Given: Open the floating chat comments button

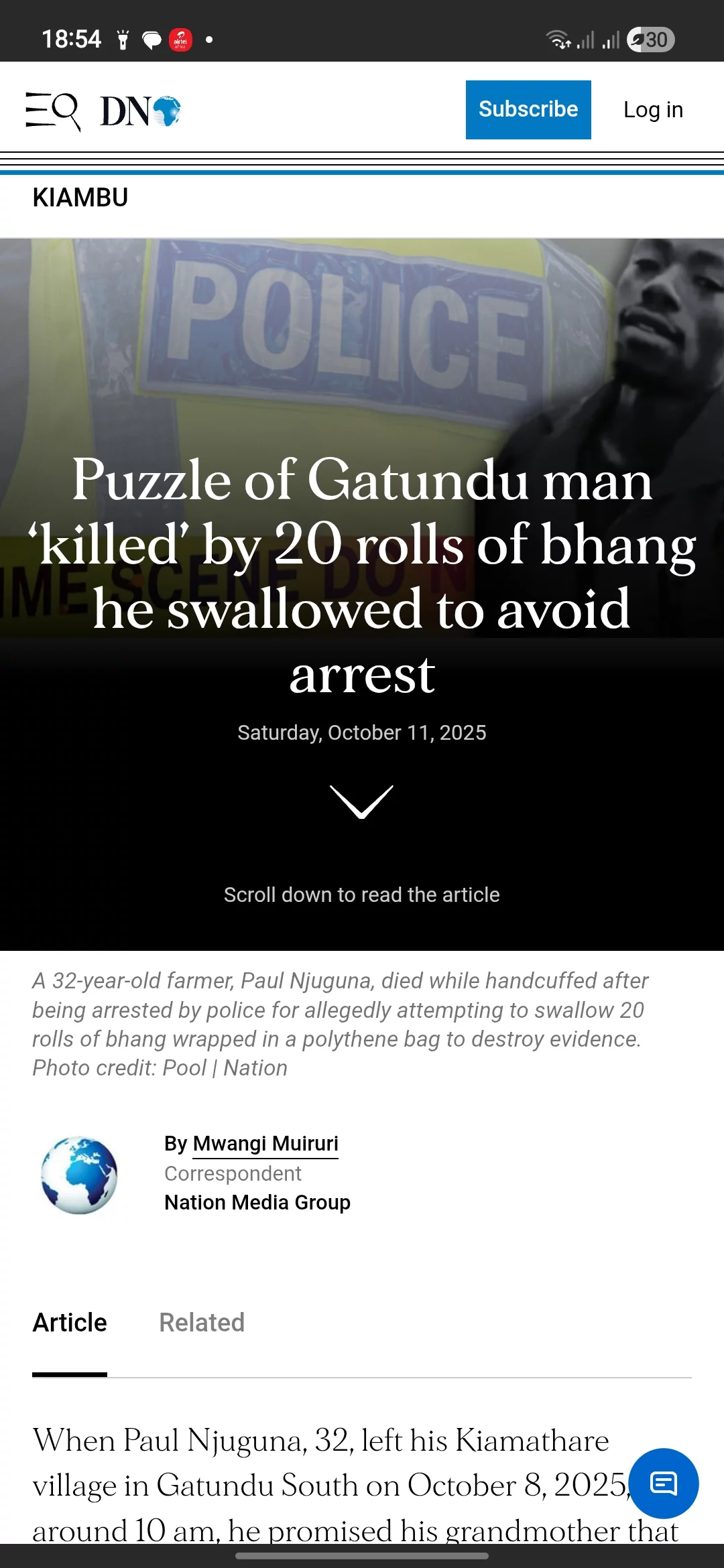Looking at the screenshot, I should [663, 1483].
